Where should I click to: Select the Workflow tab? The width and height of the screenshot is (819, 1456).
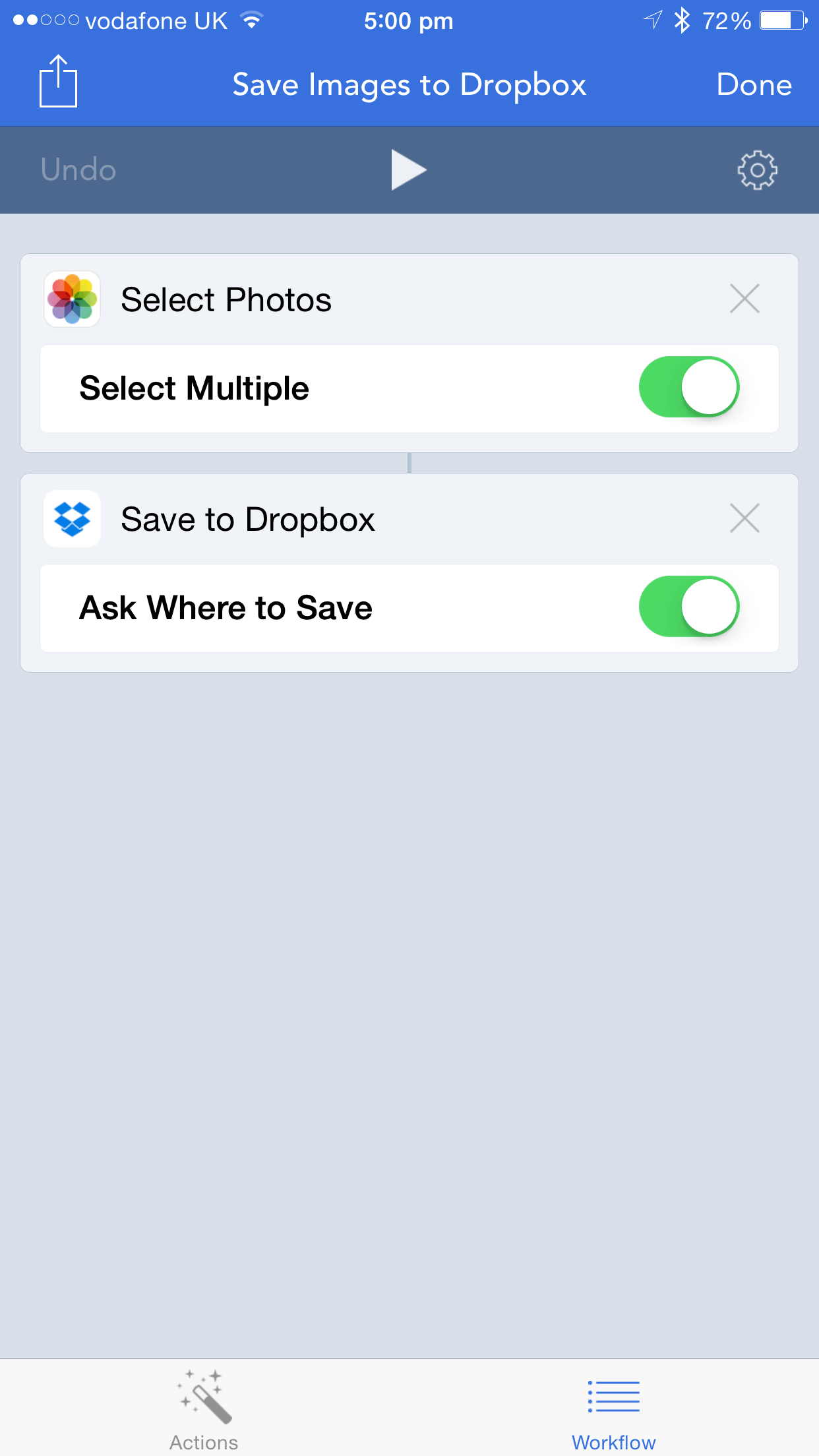pyautogui.click(x=613, y=1409)
